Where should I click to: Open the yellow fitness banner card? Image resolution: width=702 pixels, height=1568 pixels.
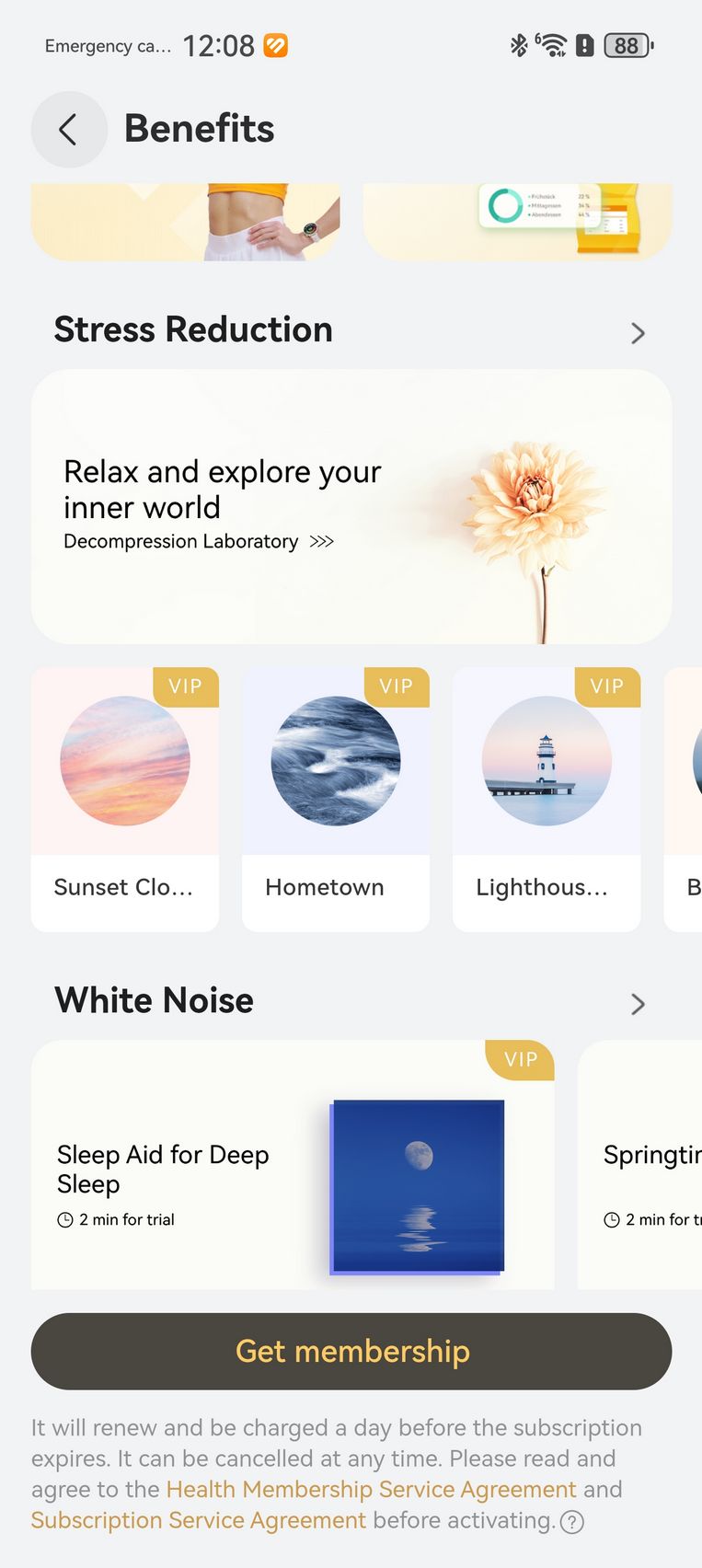186,222
